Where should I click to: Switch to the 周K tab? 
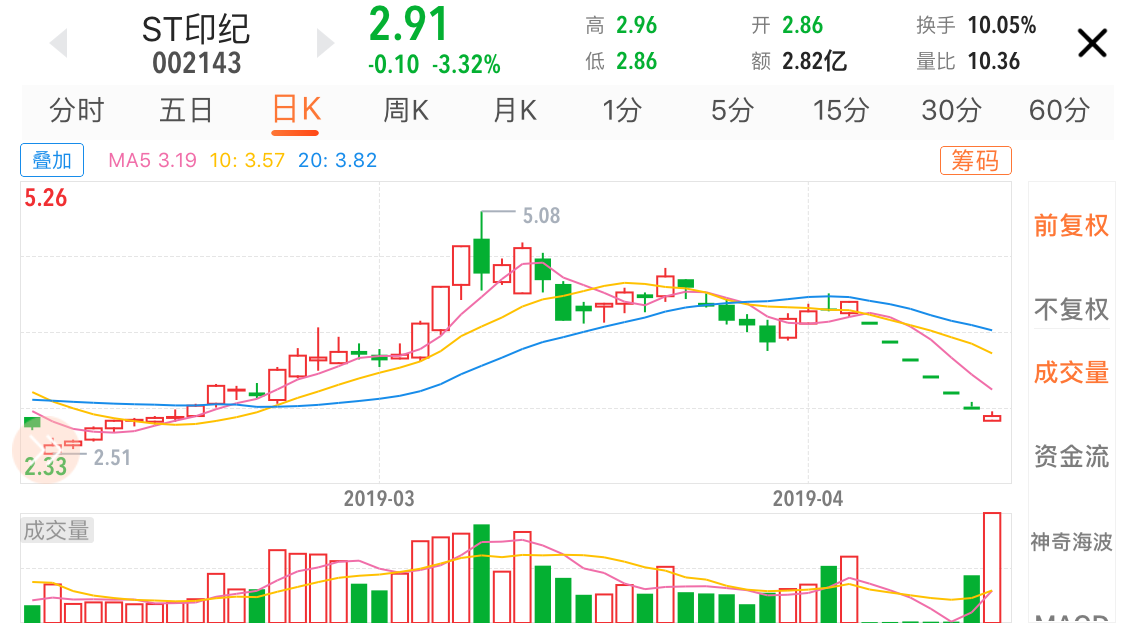click(x=406, y=110)
